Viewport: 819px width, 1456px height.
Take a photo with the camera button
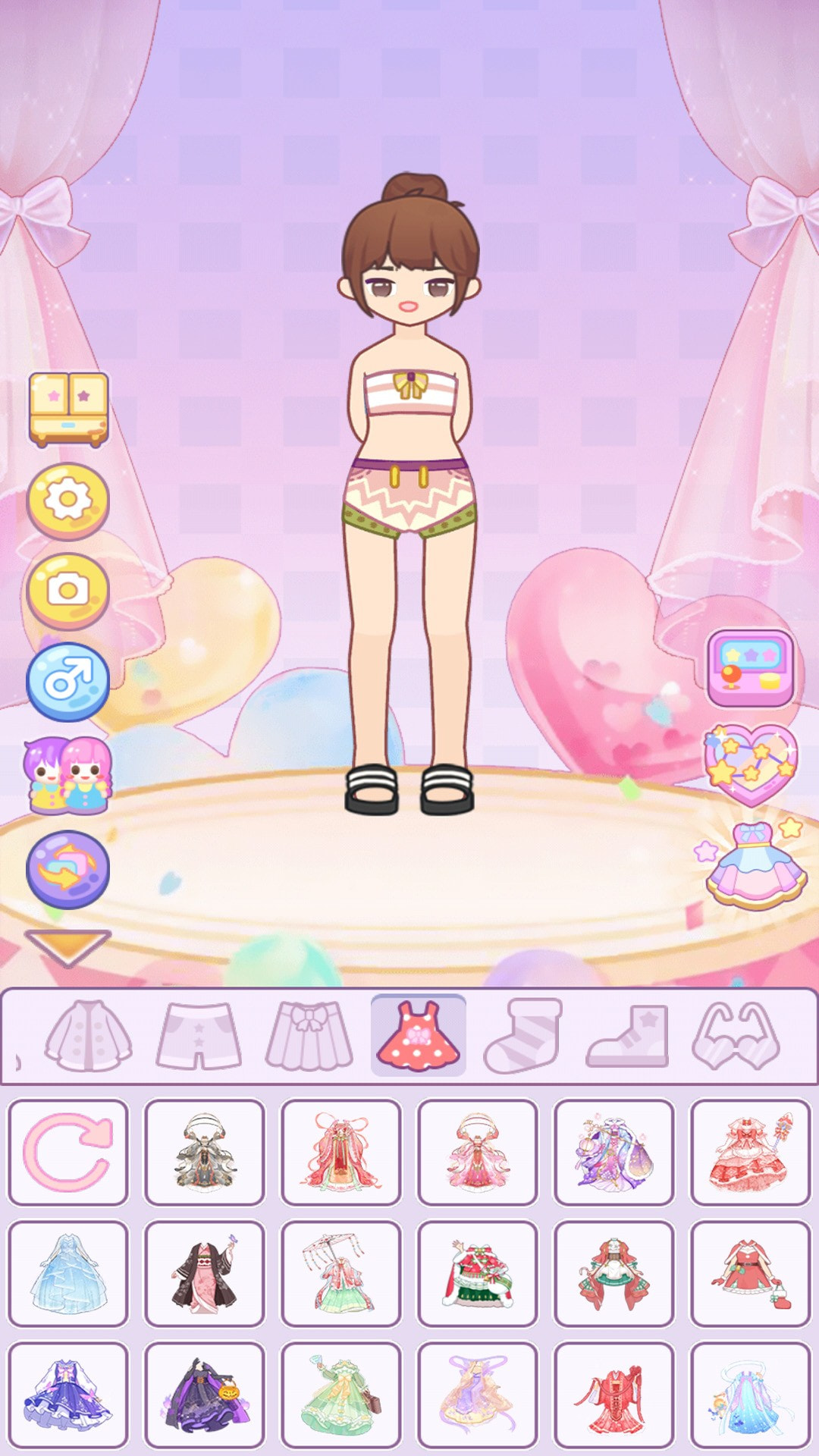point(68,591)
